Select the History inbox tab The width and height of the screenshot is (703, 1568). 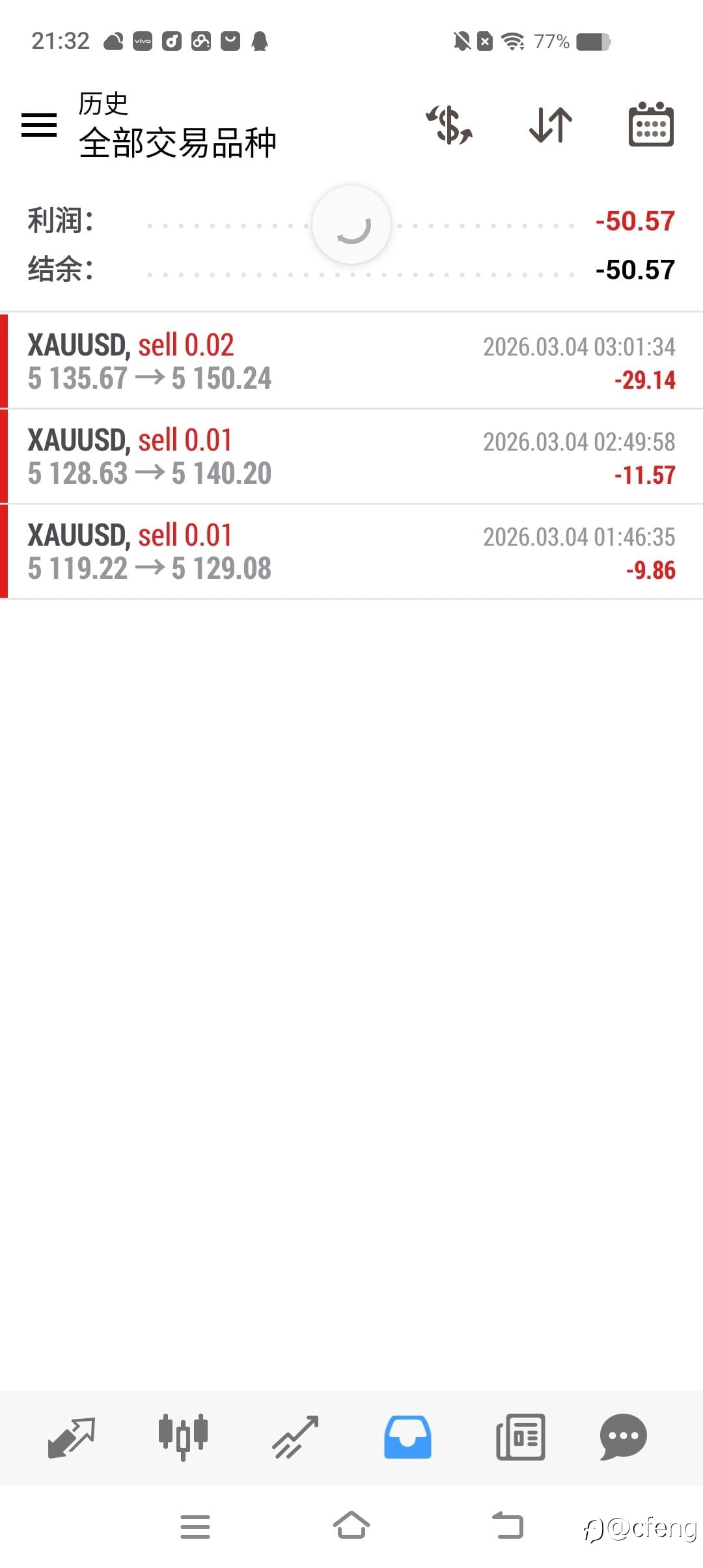coord(407,1436)
